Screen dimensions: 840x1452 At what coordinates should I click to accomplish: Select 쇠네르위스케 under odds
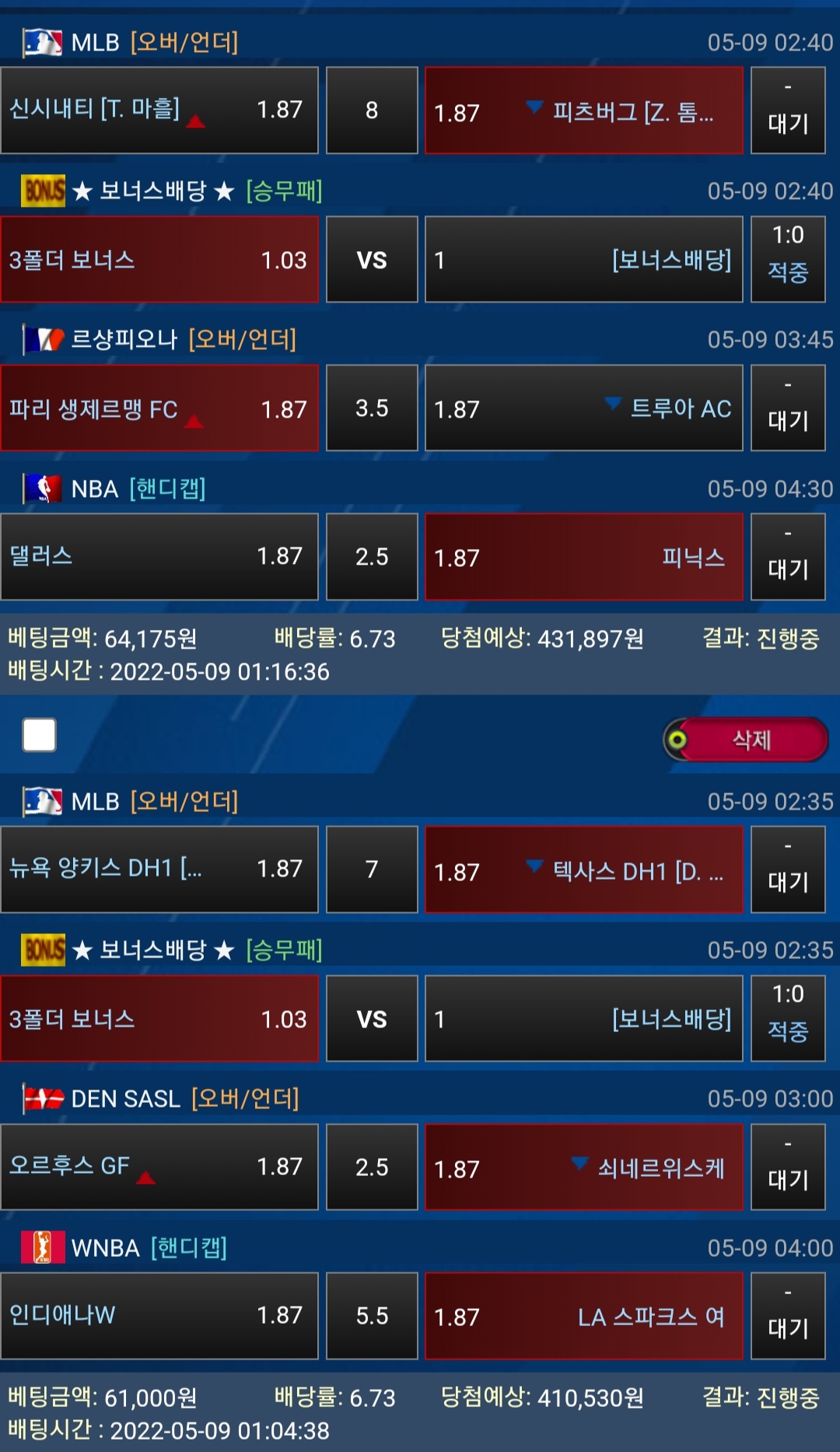coord(583,1167)
